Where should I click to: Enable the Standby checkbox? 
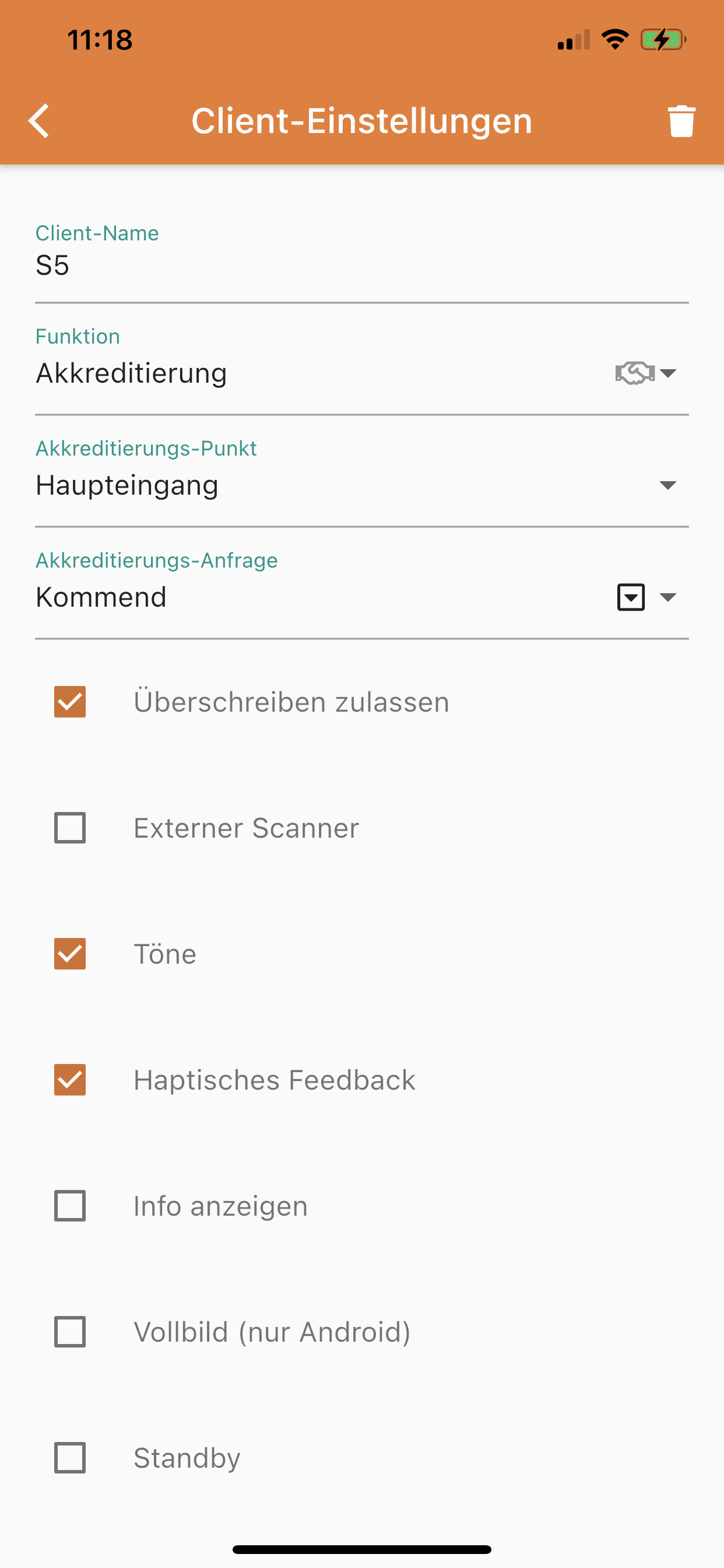click(70, 1458)
